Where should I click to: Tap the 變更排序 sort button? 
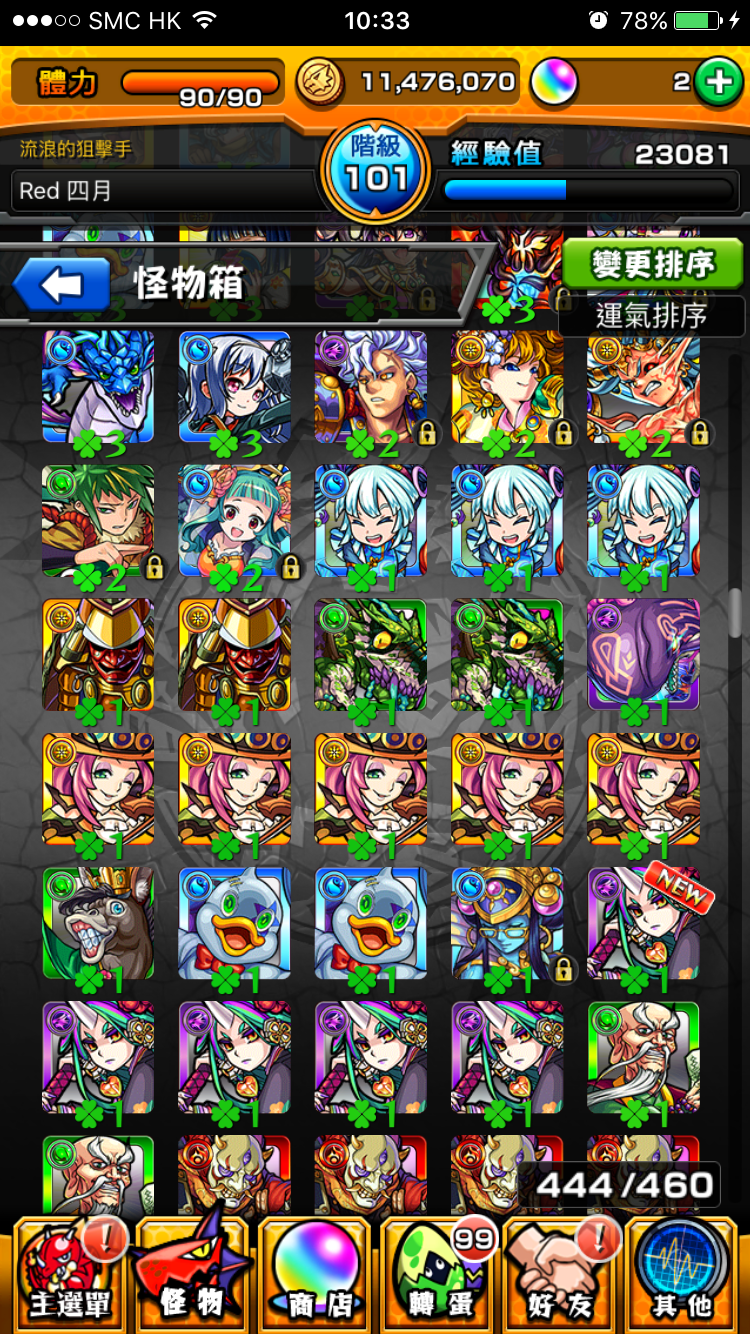click(653, 265)
